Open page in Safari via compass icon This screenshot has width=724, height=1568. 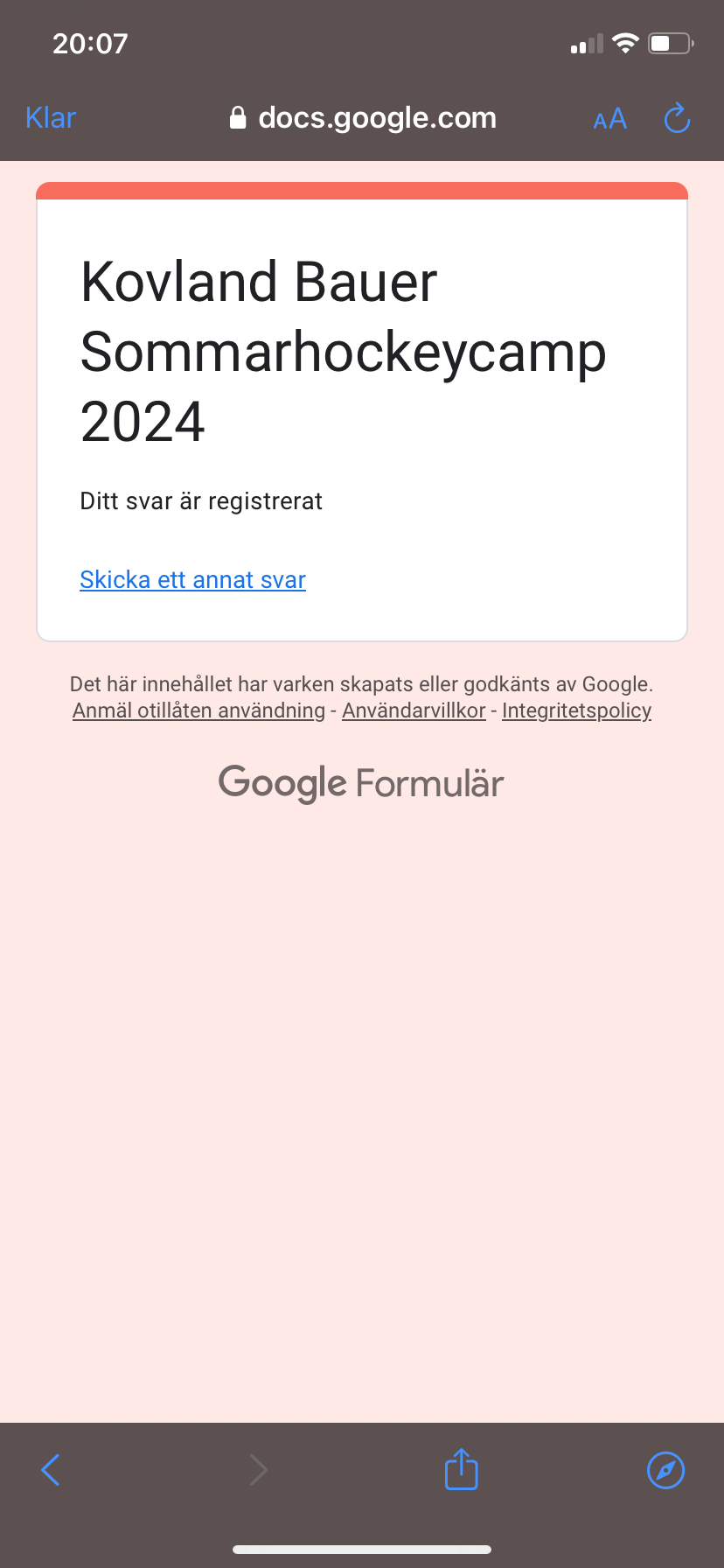coord(665,1470)
